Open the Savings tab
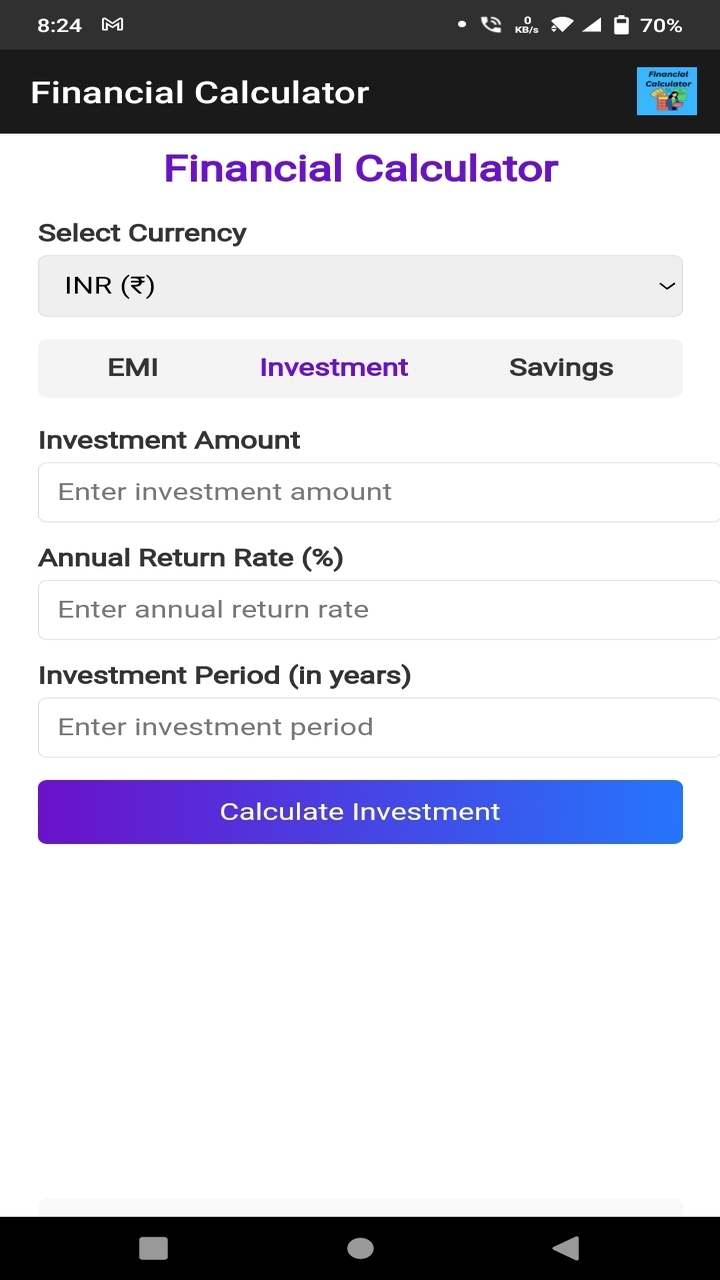This screenshot has height=1280, width=720. click(561, 367)
